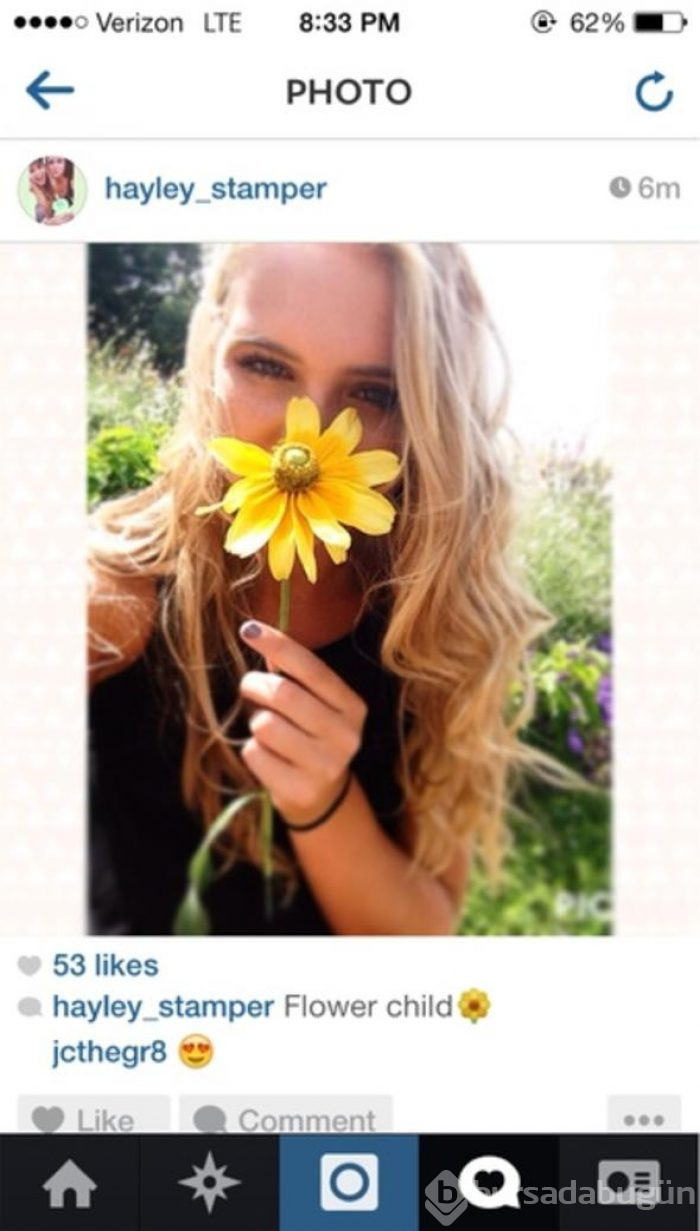The height and width of the screenshot is (1231, 700).
Task: Open hayley_stamper's profile picture
Action: [x=52, y=189]
